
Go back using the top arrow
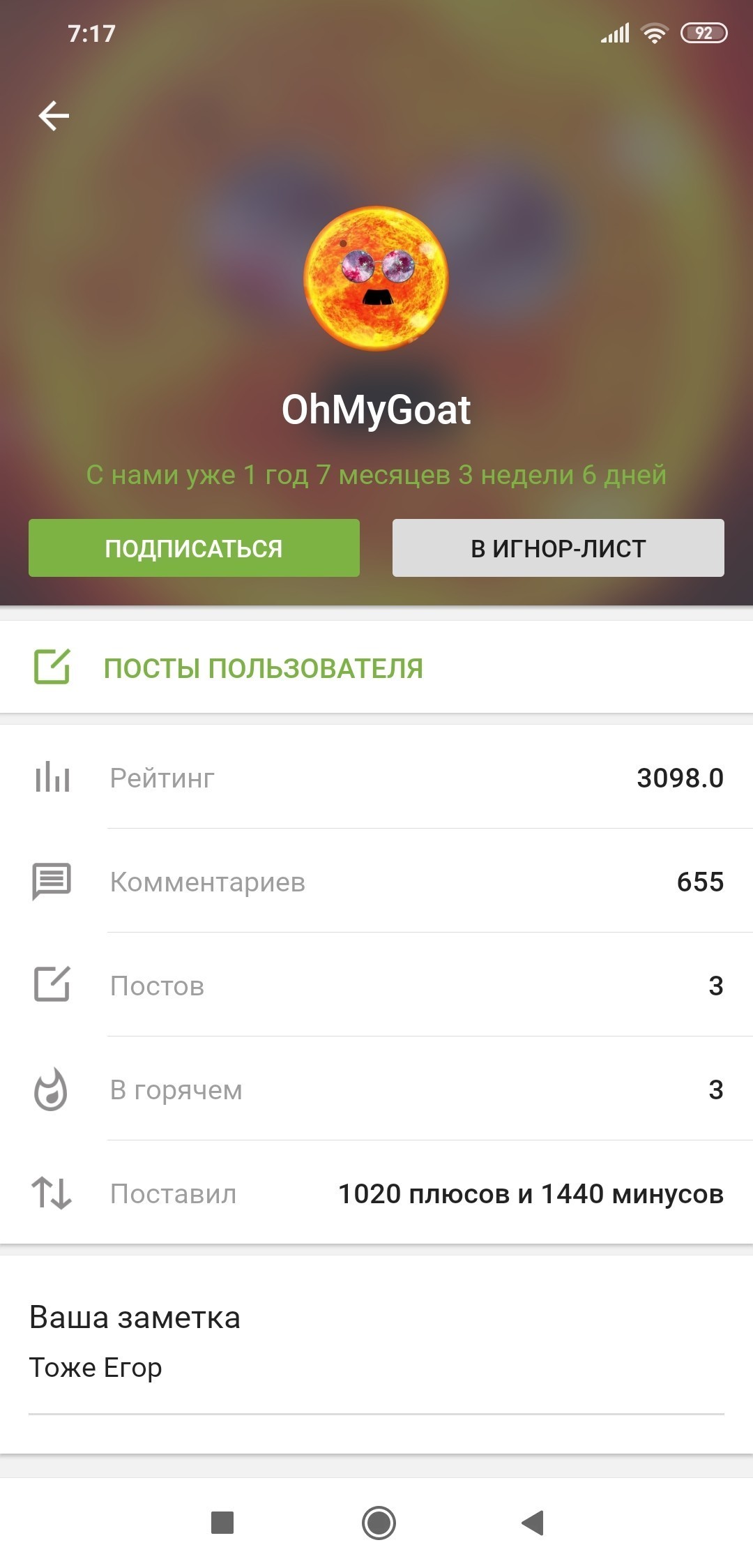[x=54, y=116]
